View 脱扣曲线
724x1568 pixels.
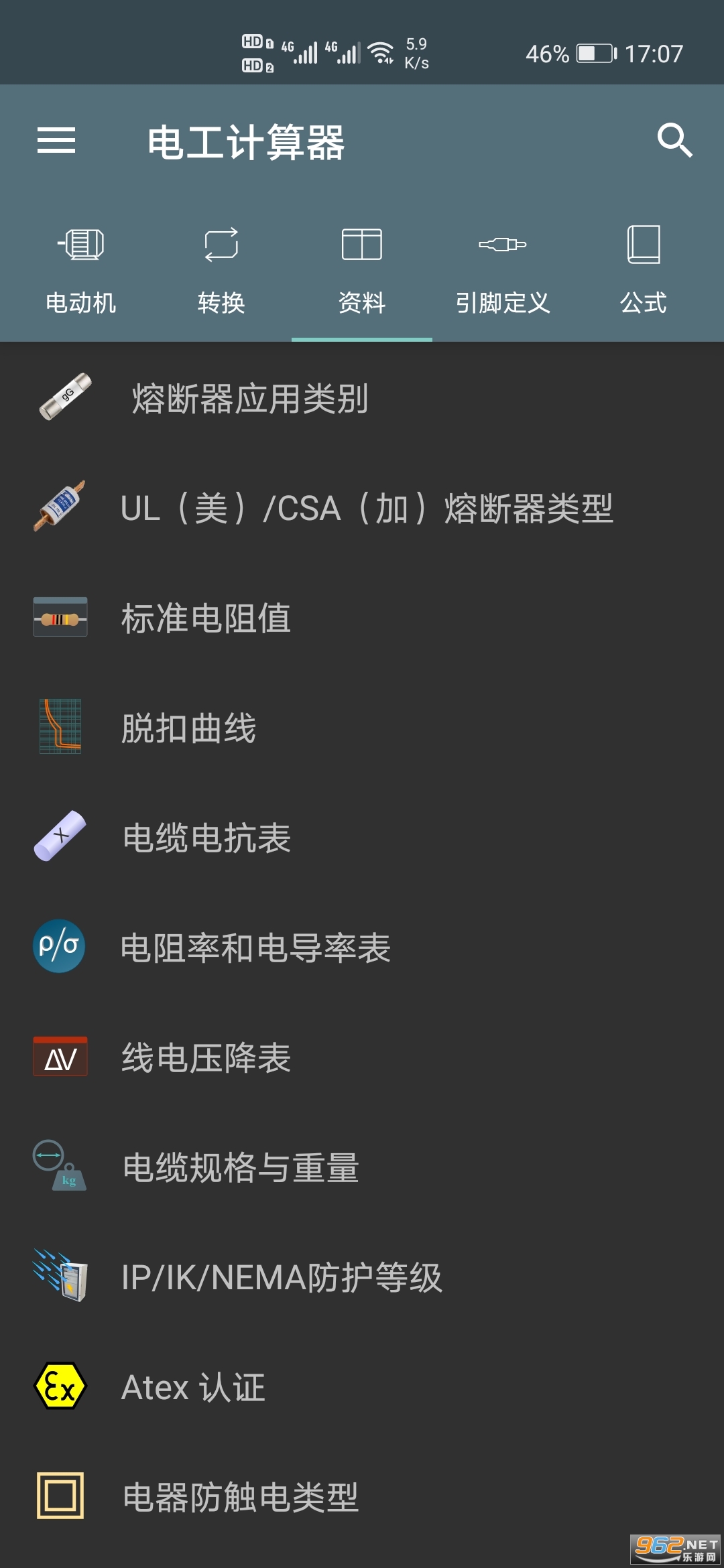coord(189,728)
